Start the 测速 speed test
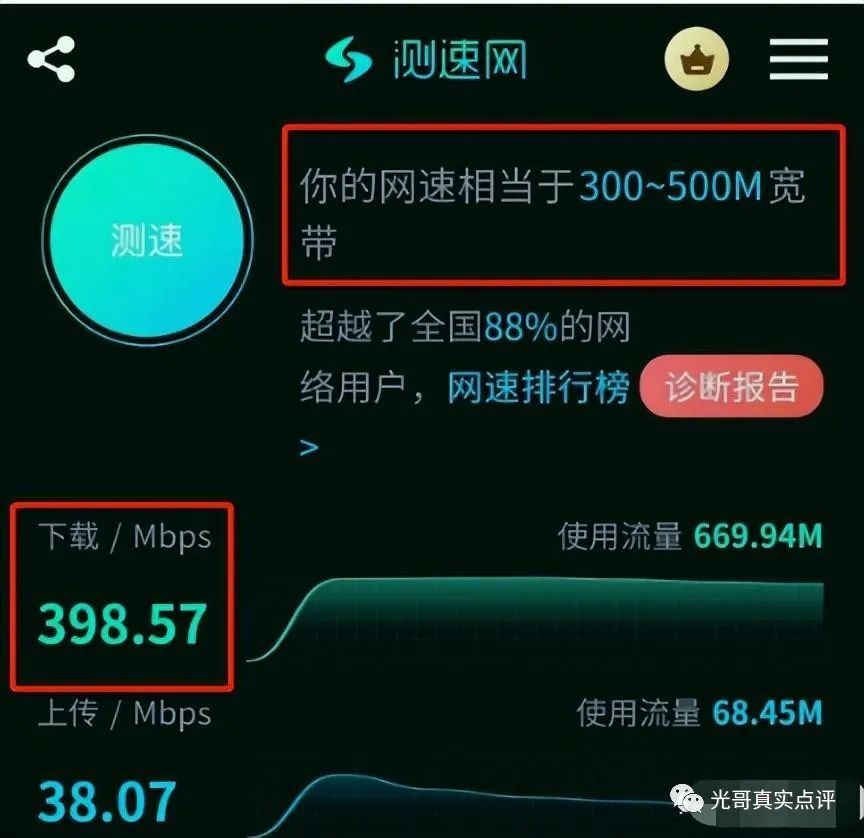The height and width of the screenshot is (838, 864). 147,240
